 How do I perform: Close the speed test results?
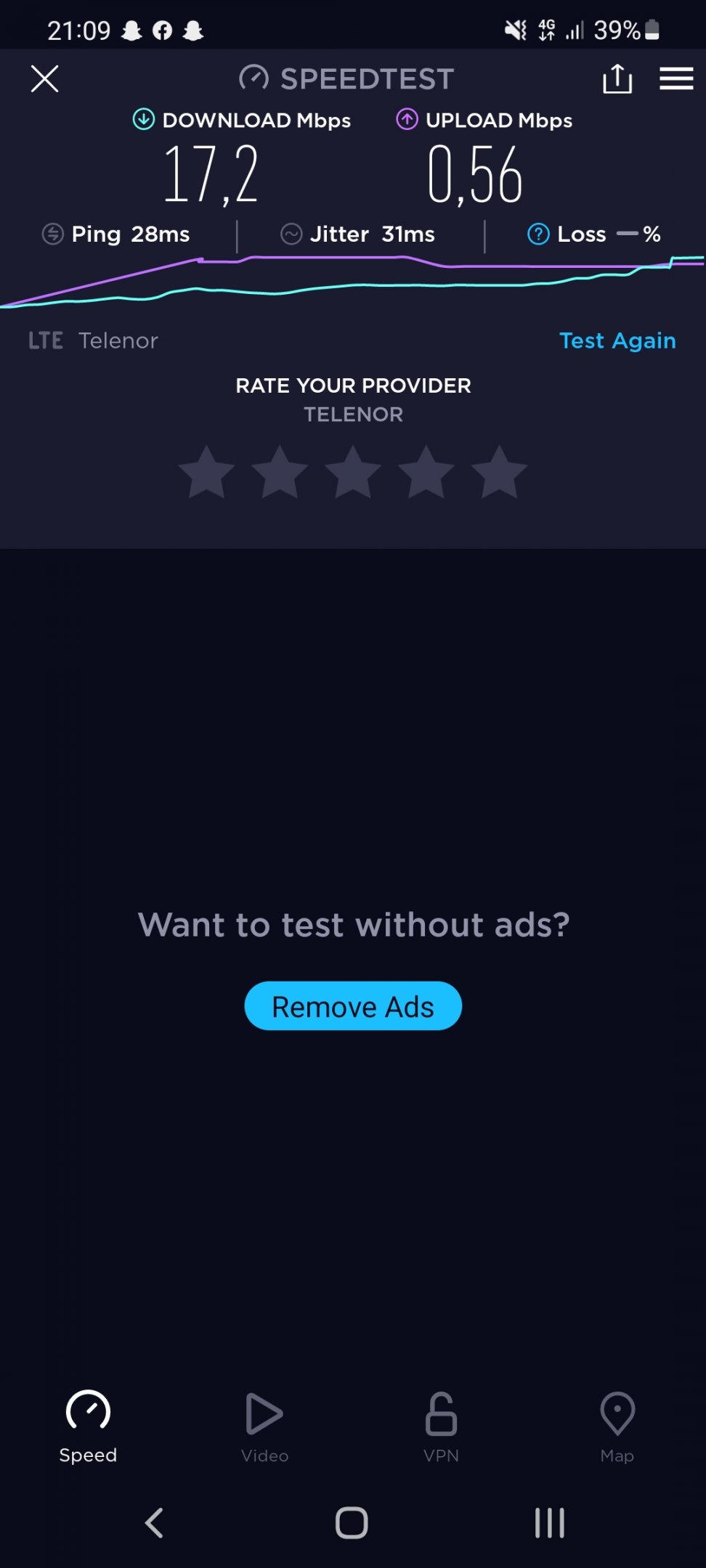(45, 78)
